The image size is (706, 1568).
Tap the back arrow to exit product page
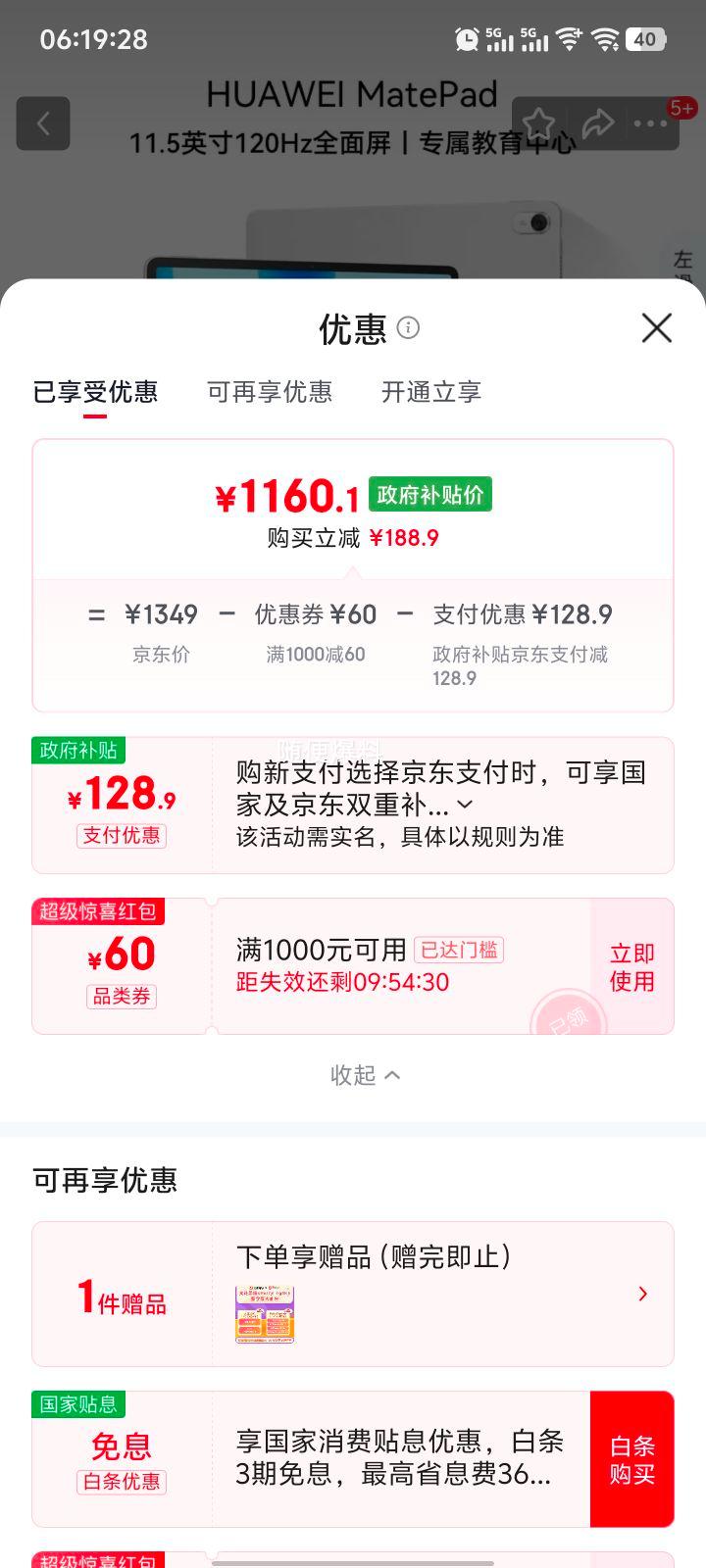coord(43,123)
